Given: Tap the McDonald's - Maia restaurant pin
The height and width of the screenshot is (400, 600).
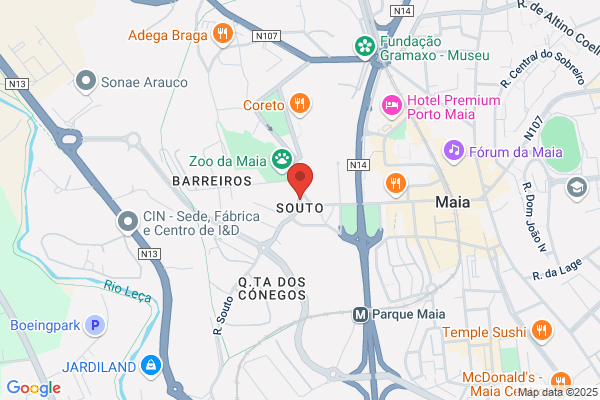Looking at the screenshot, I should pyautogui.click(x=561, y=382).
